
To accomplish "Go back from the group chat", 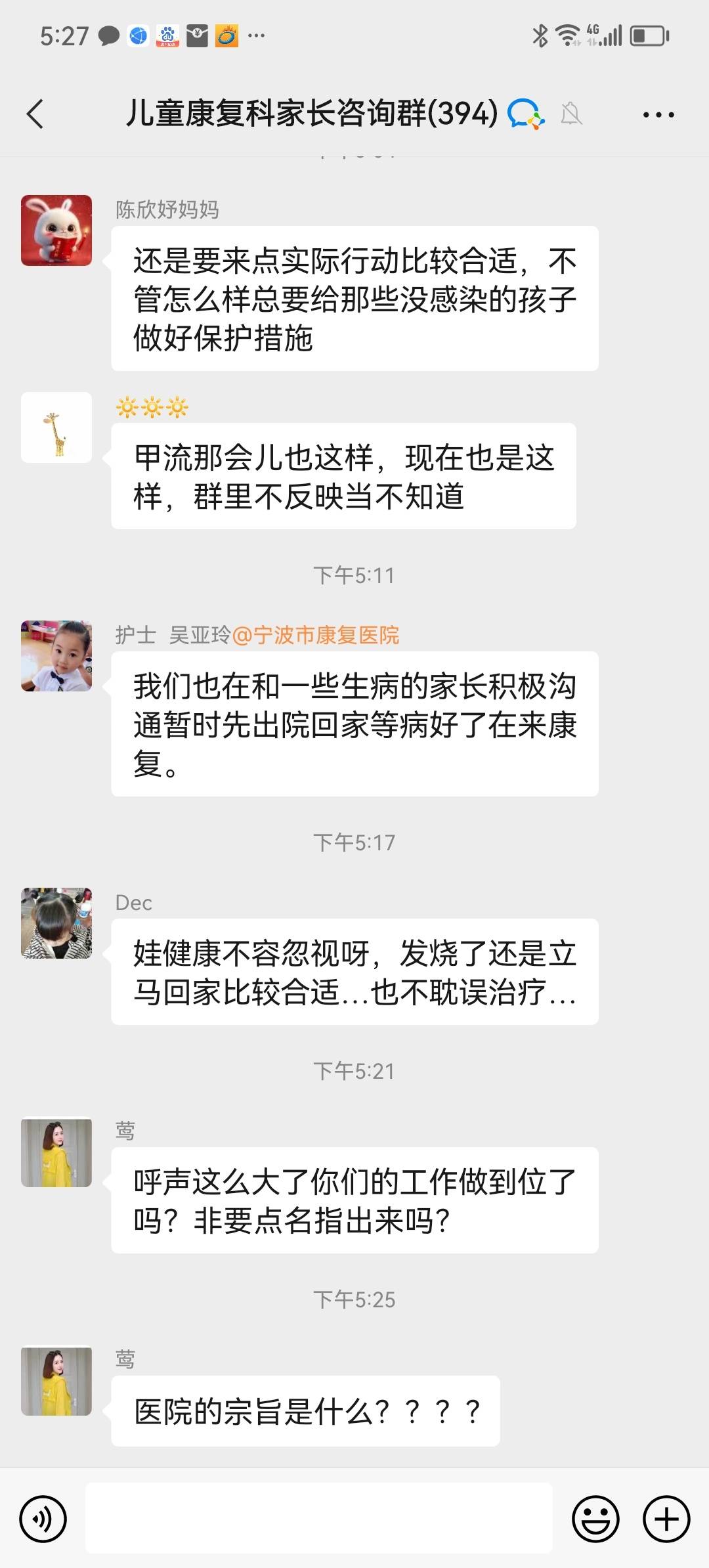I will pos(36,114).
